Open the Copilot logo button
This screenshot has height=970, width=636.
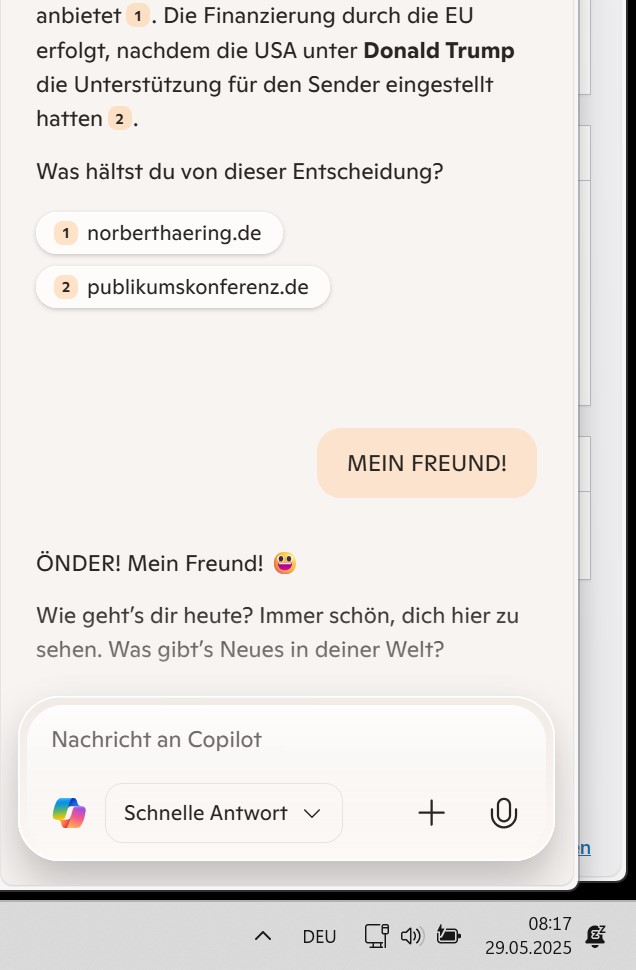(69, 813)
